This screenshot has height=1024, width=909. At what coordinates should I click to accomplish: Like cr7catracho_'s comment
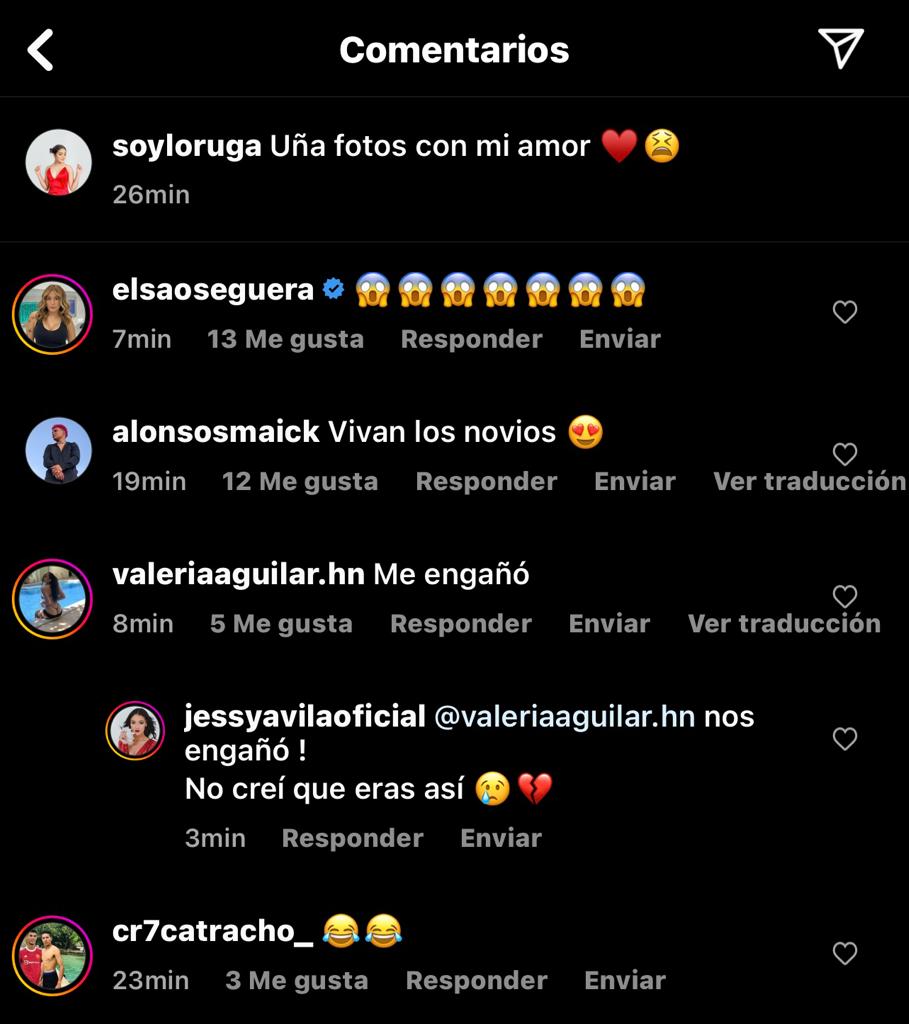tap(845, 954)
